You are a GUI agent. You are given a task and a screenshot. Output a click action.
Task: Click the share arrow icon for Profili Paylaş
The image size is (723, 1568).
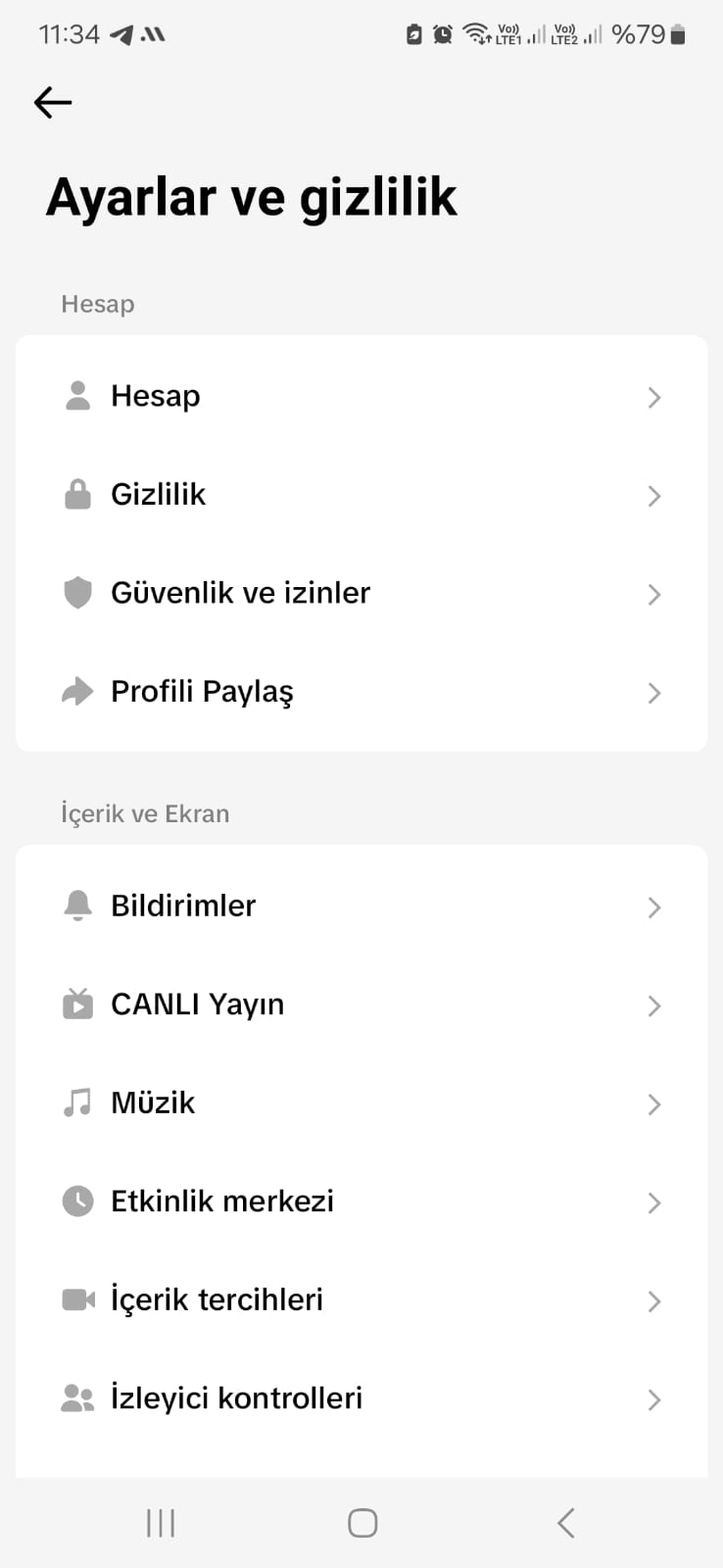(77, 691)
